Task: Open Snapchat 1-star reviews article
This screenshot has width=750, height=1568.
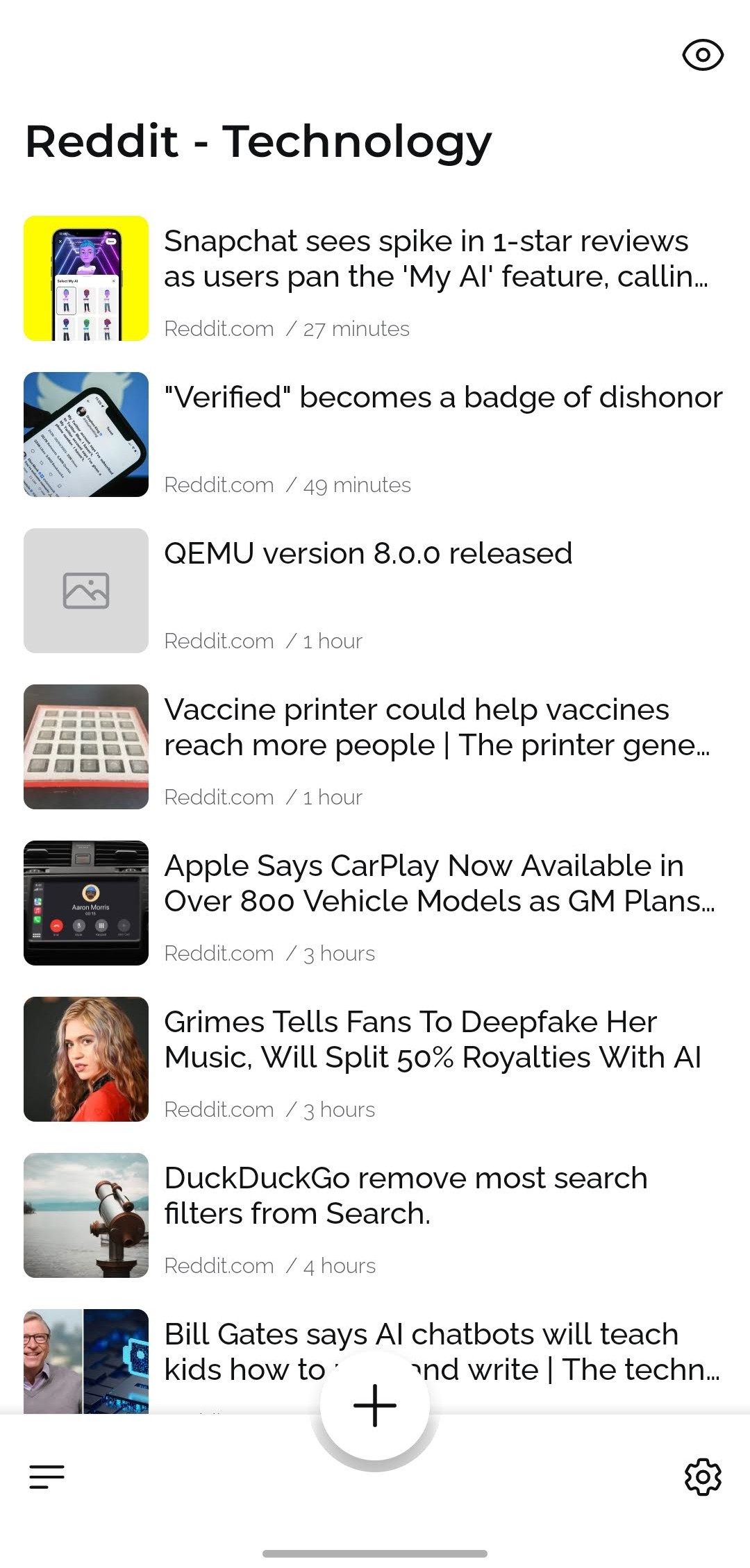Action: (x=436, y=259)
